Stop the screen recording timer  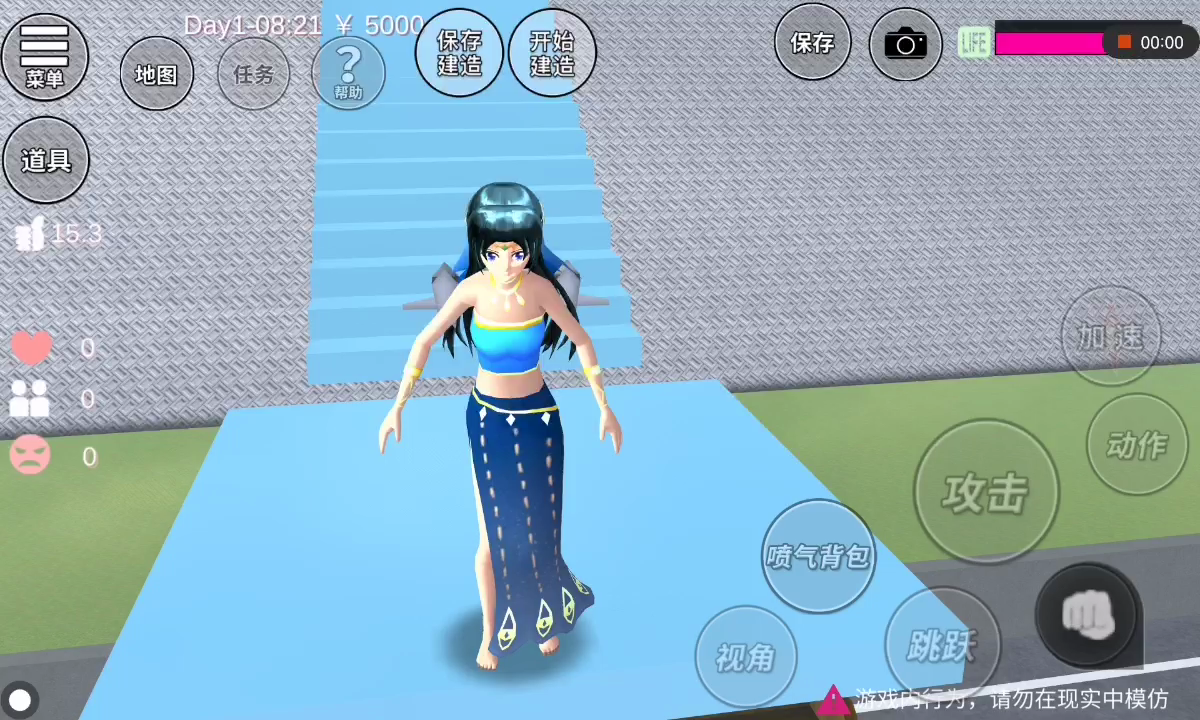tap(1125, 42)
